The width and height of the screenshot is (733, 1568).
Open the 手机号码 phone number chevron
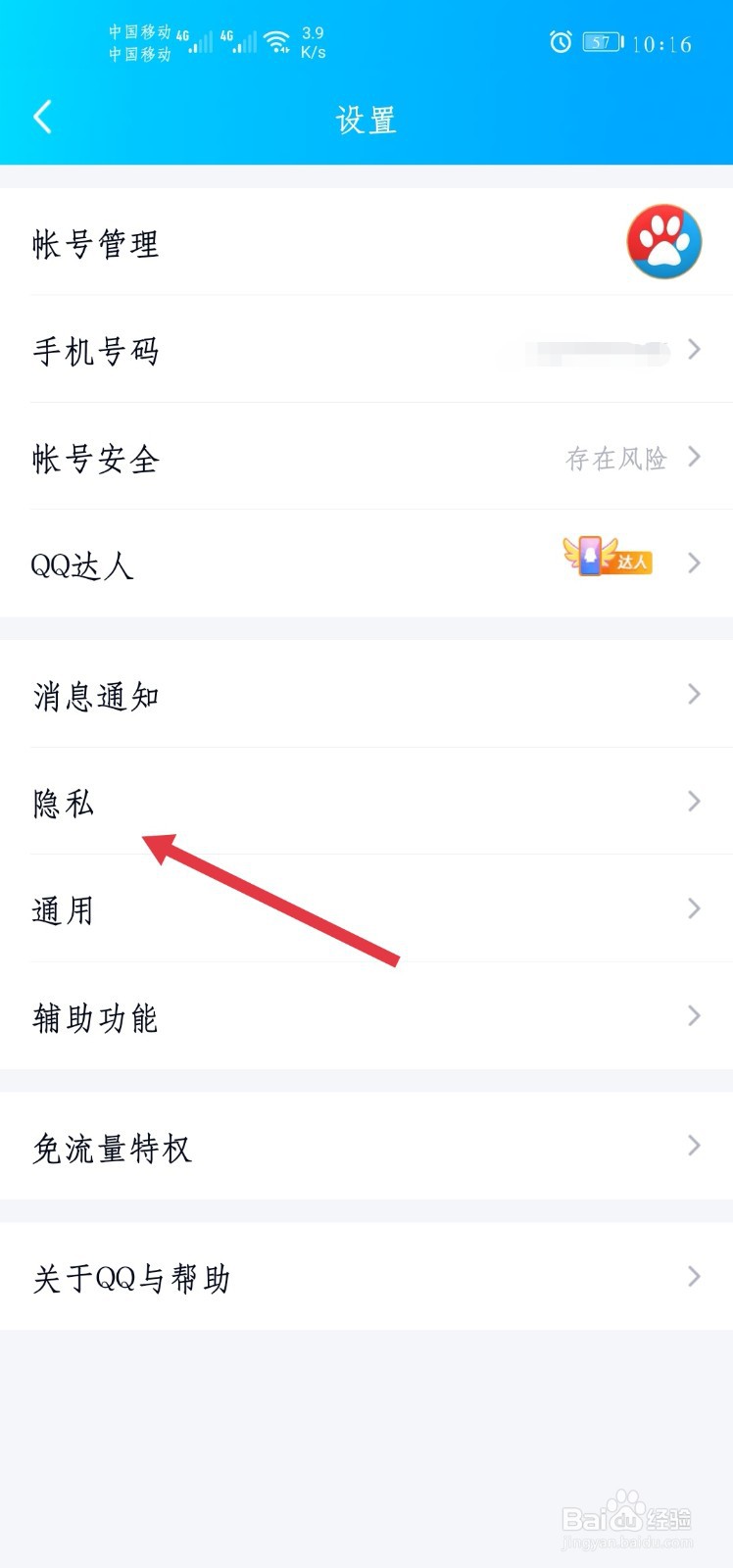coord(693,350)
